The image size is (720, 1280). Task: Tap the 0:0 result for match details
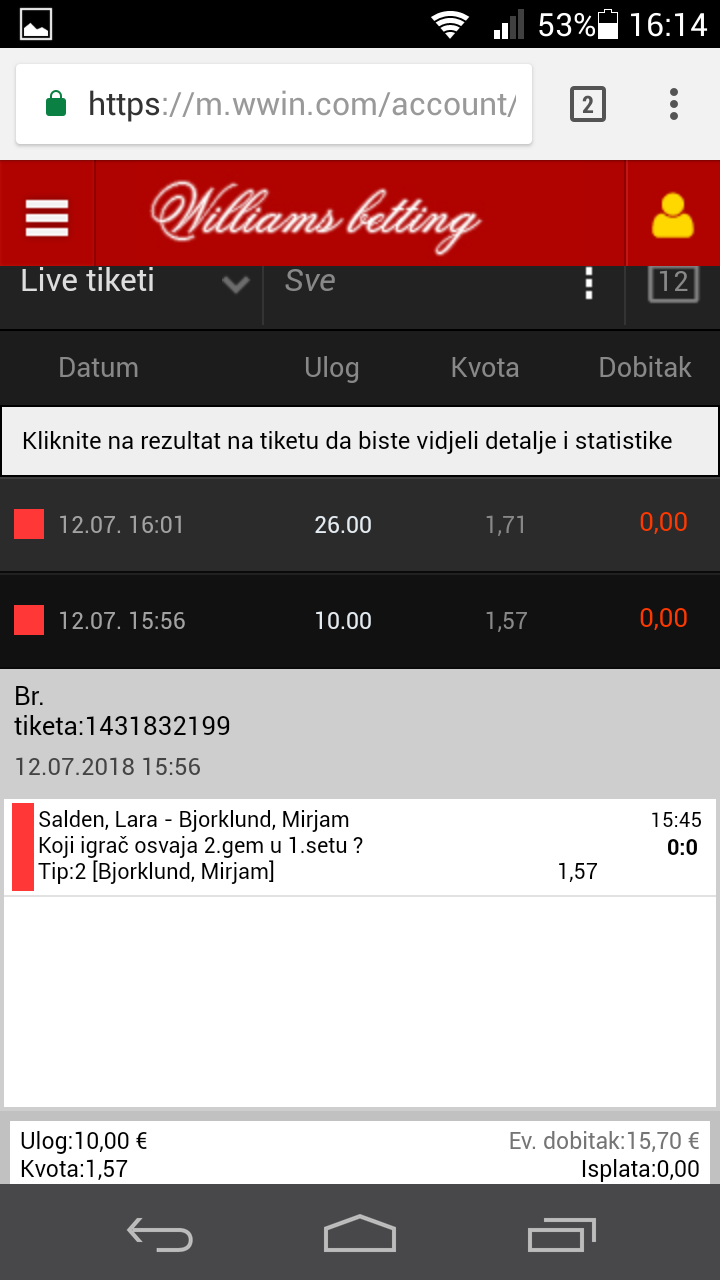tap(682, 848)
